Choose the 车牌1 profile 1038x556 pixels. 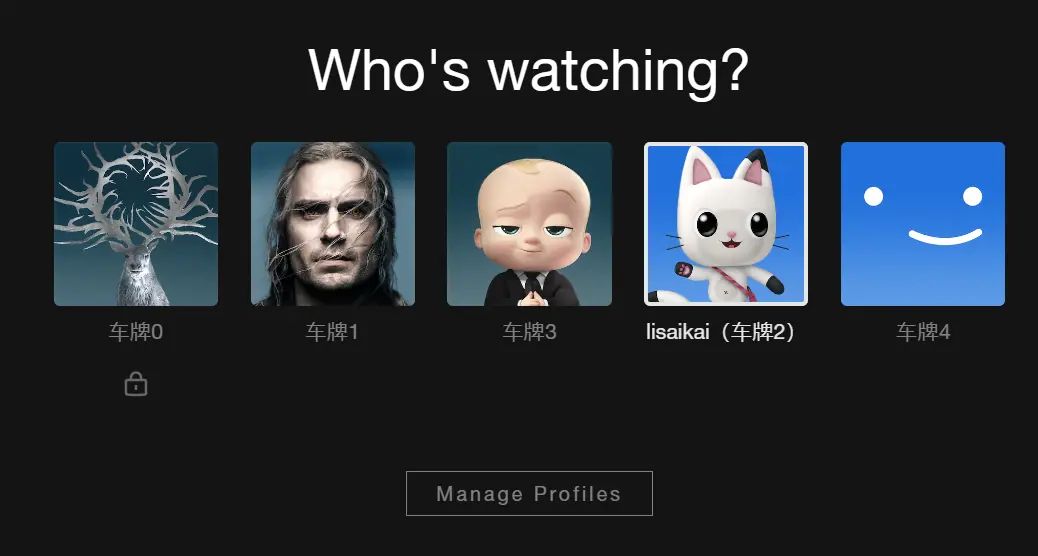tap(332, 224)
